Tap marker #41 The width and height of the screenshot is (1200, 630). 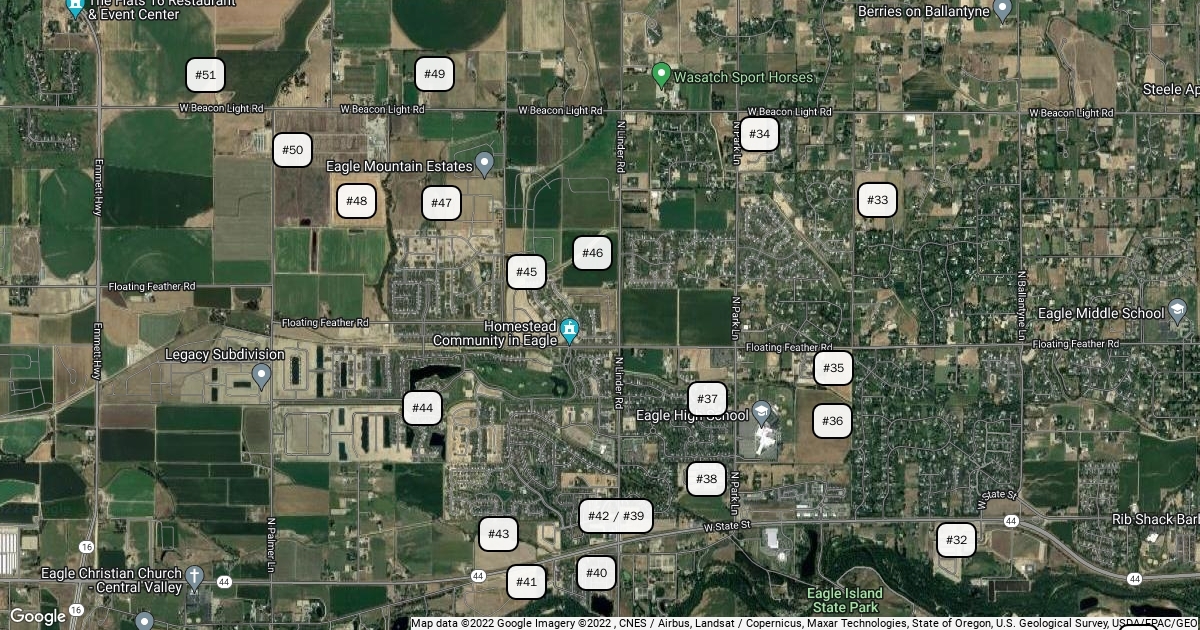(526, 582)
